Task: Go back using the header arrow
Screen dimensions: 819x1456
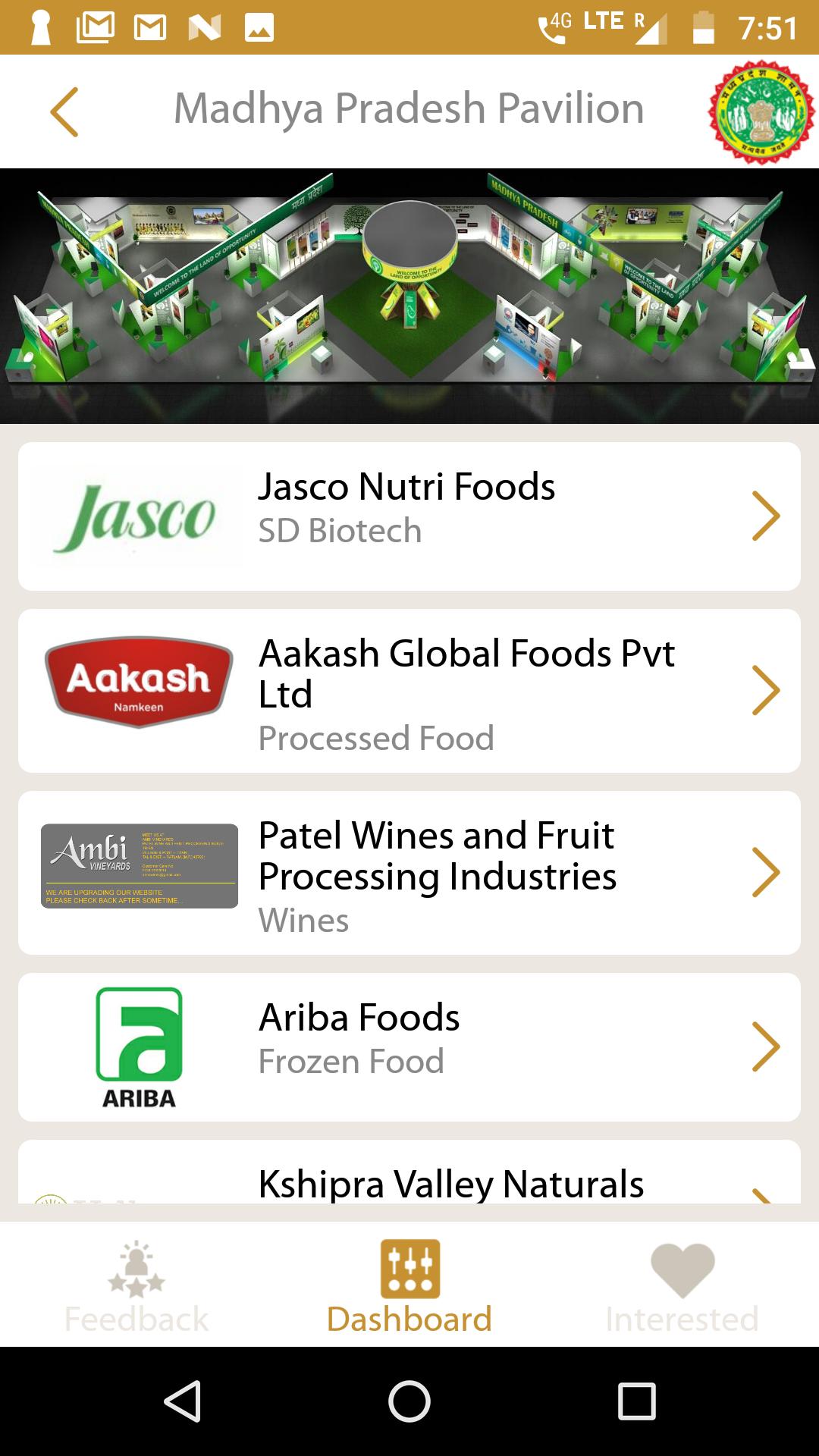Action: pos(64,111)
